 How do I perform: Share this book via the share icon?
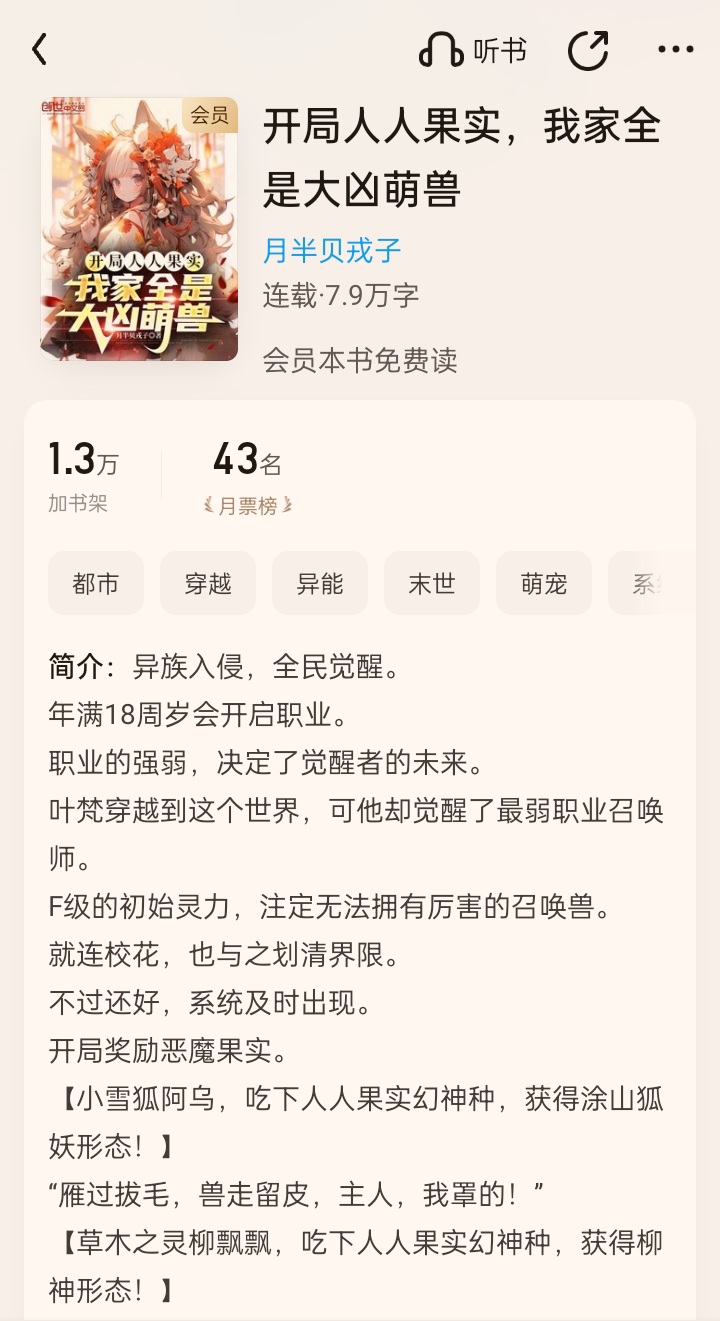(x=588, y=49)
